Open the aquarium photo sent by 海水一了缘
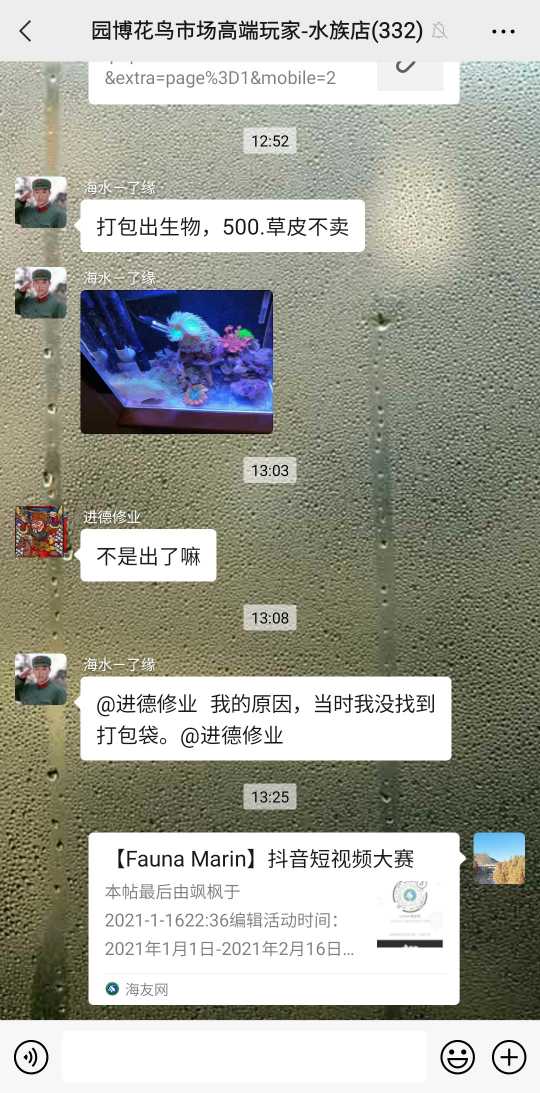The image size is (540, 1093). point(177,362)
